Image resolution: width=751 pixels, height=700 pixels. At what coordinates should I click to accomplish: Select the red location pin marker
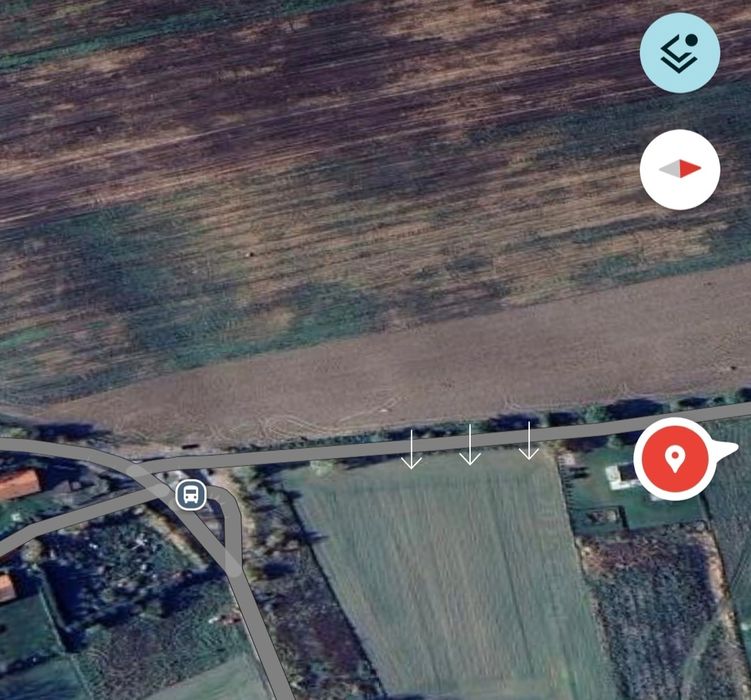pos(675,459)
